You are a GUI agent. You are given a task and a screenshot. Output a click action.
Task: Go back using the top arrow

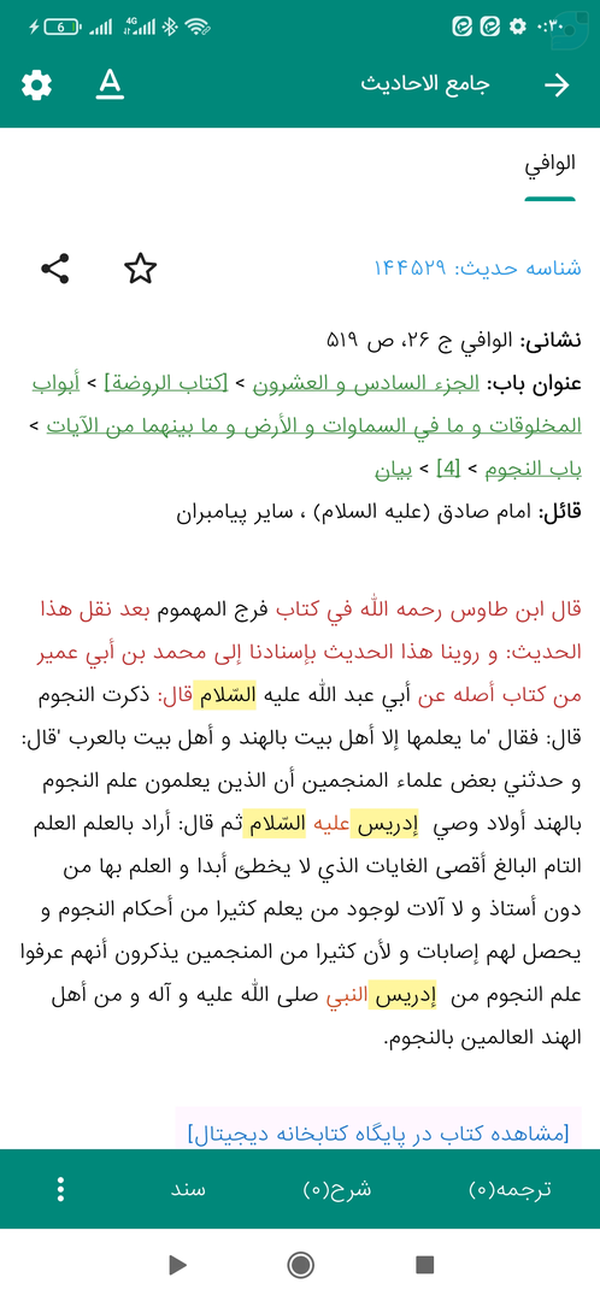[x=556, y=86]
